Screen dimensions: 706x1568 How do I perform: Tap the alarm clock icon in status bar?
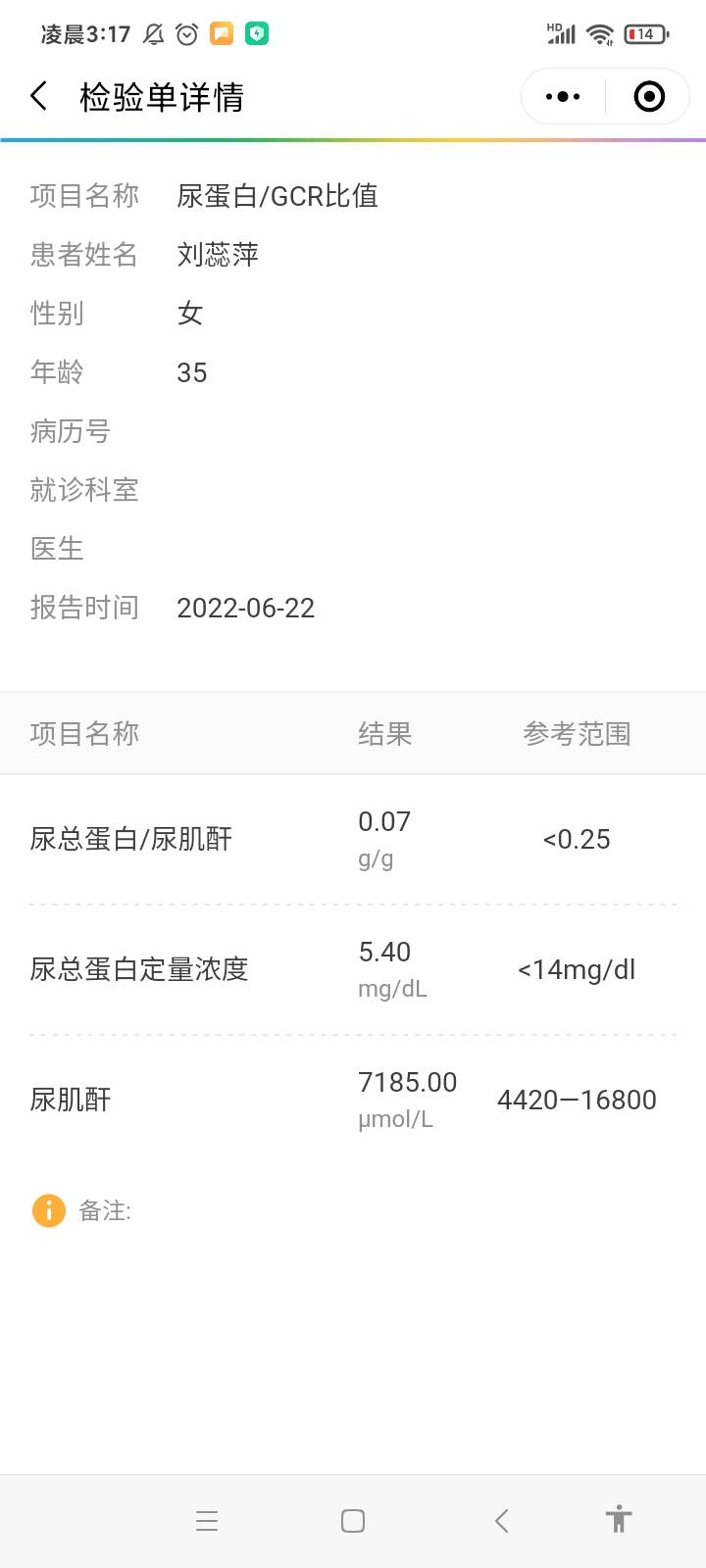(x=187, y=33)
